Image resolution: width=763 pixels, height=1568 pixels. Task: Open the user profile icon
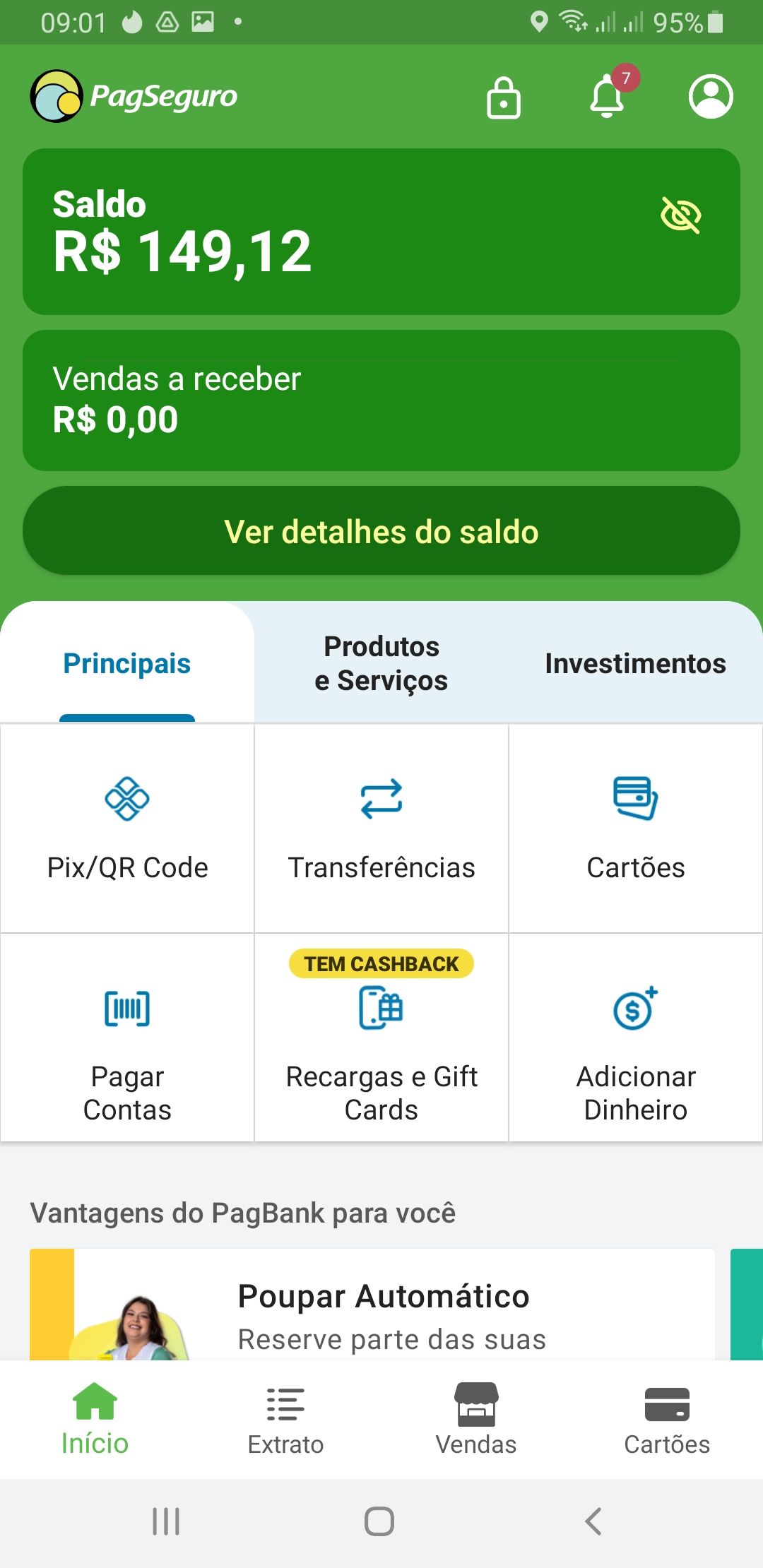711,97
